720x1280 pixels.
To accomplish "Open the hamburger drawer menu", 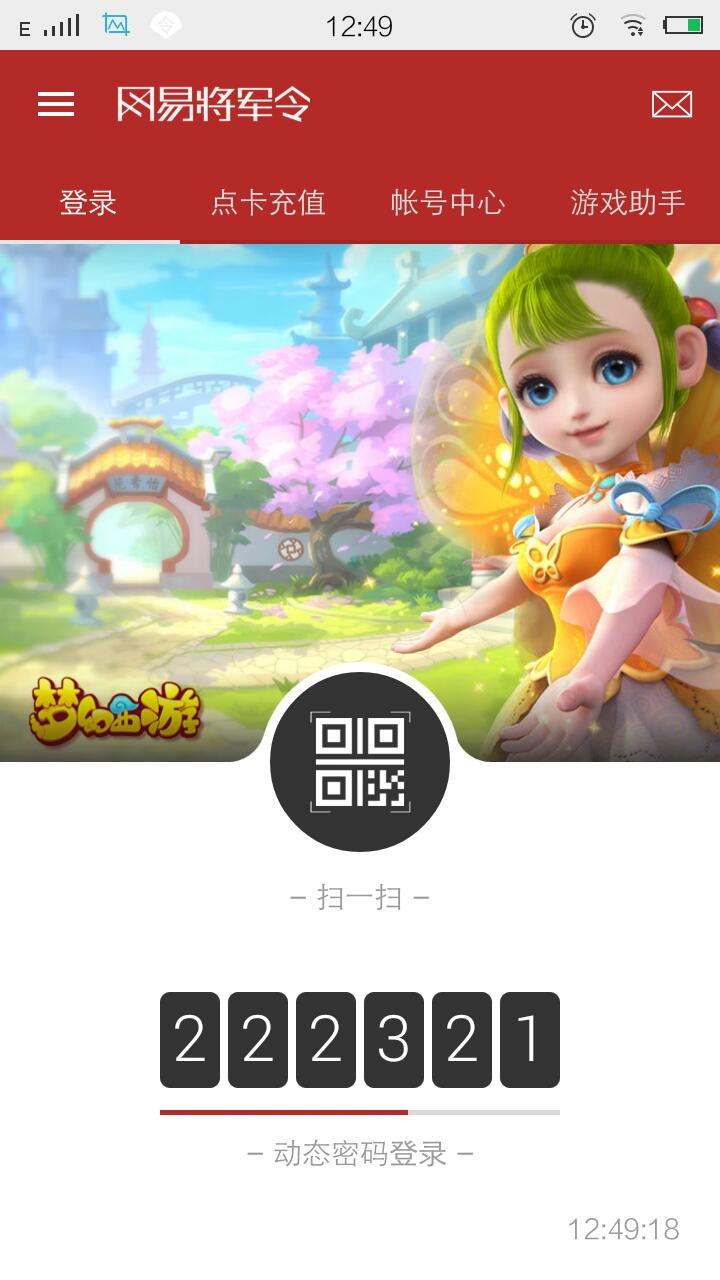I will tap(56, 104).
